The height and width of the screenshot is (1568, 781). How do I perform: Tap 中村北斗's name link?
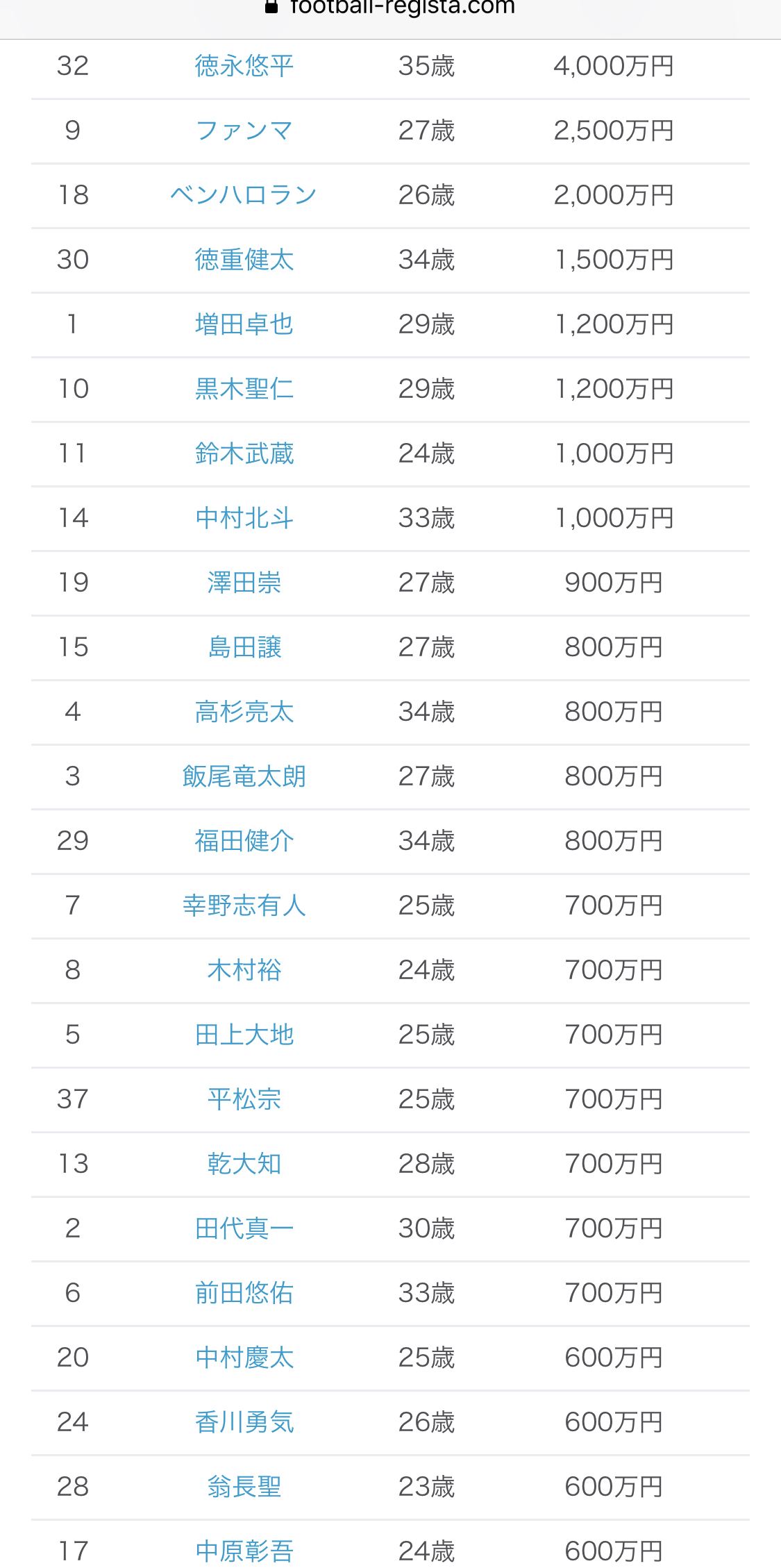pyautogui.click(x=244, y=519)
